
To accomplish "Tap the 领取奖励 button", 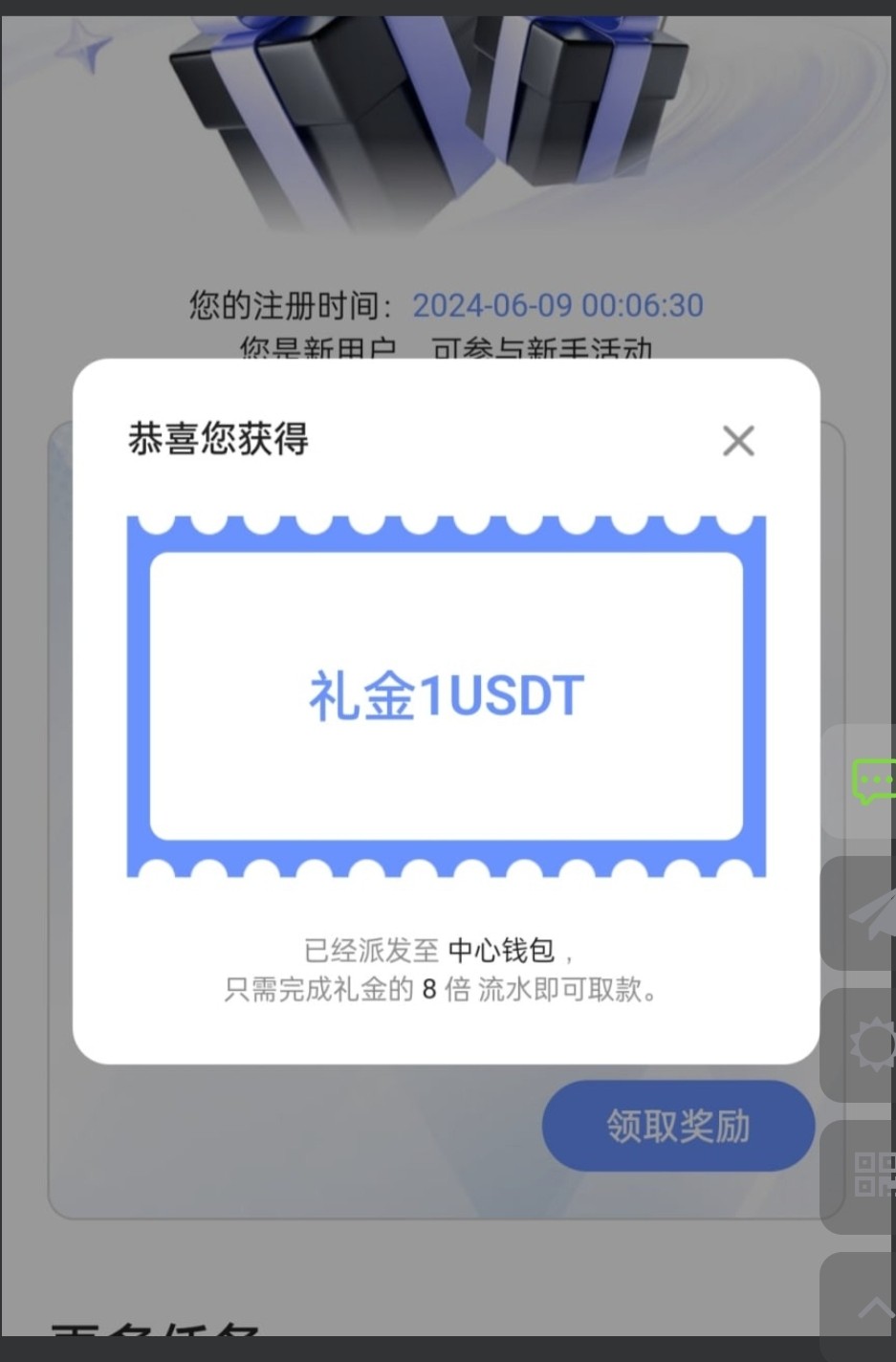I will click(678, 1126).
